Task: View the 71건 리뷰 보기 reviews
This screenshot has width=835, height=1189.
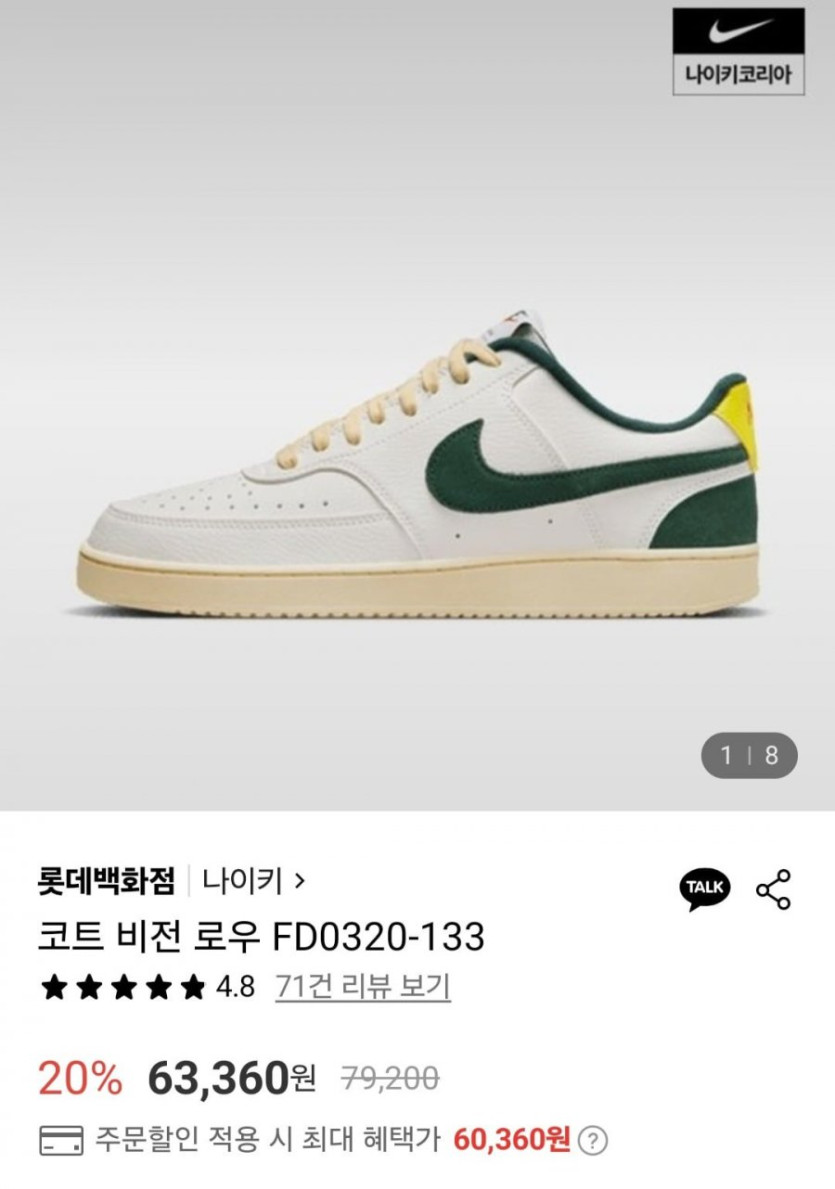Action: [363, 987]
